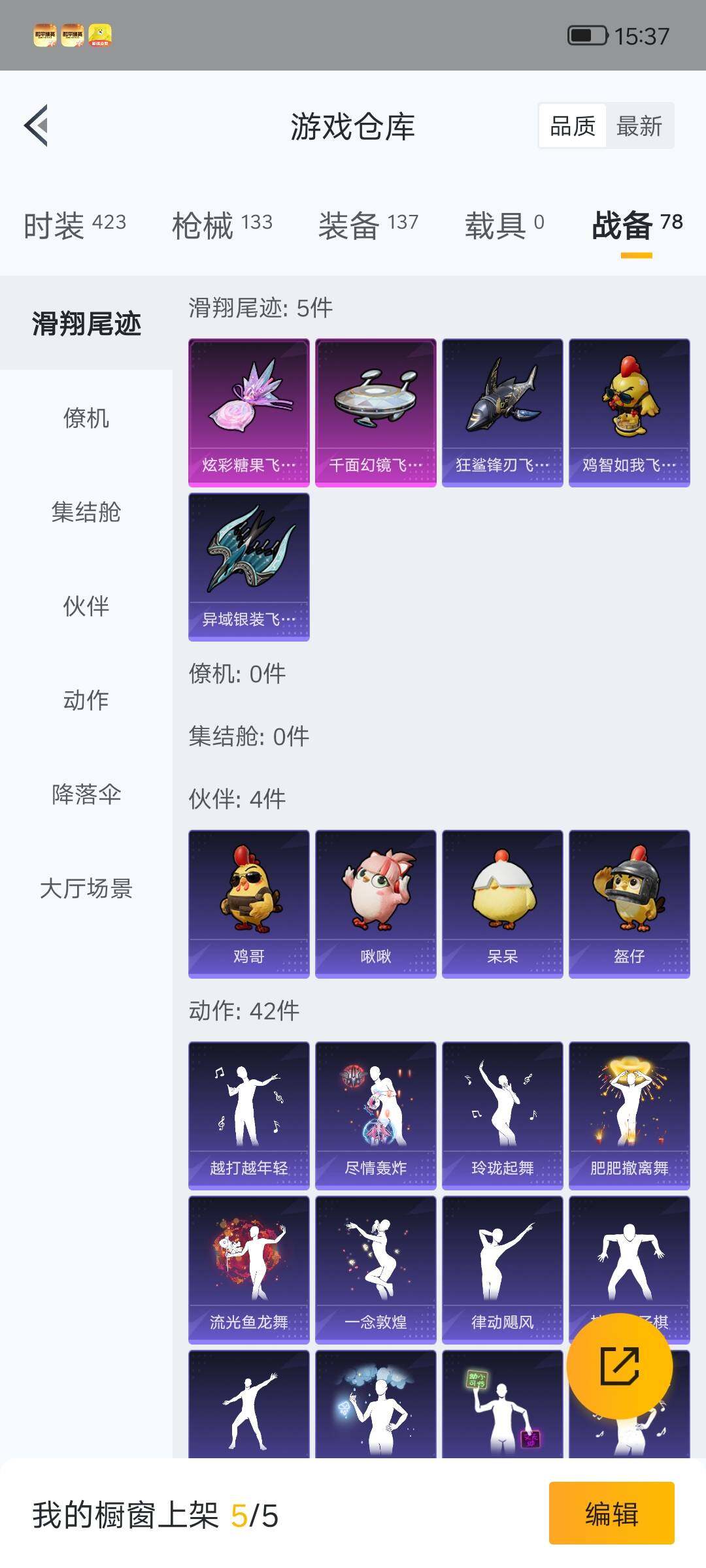Switch to the 时装 tab
The image size is (706, 1568).
[x=74, y=223]
